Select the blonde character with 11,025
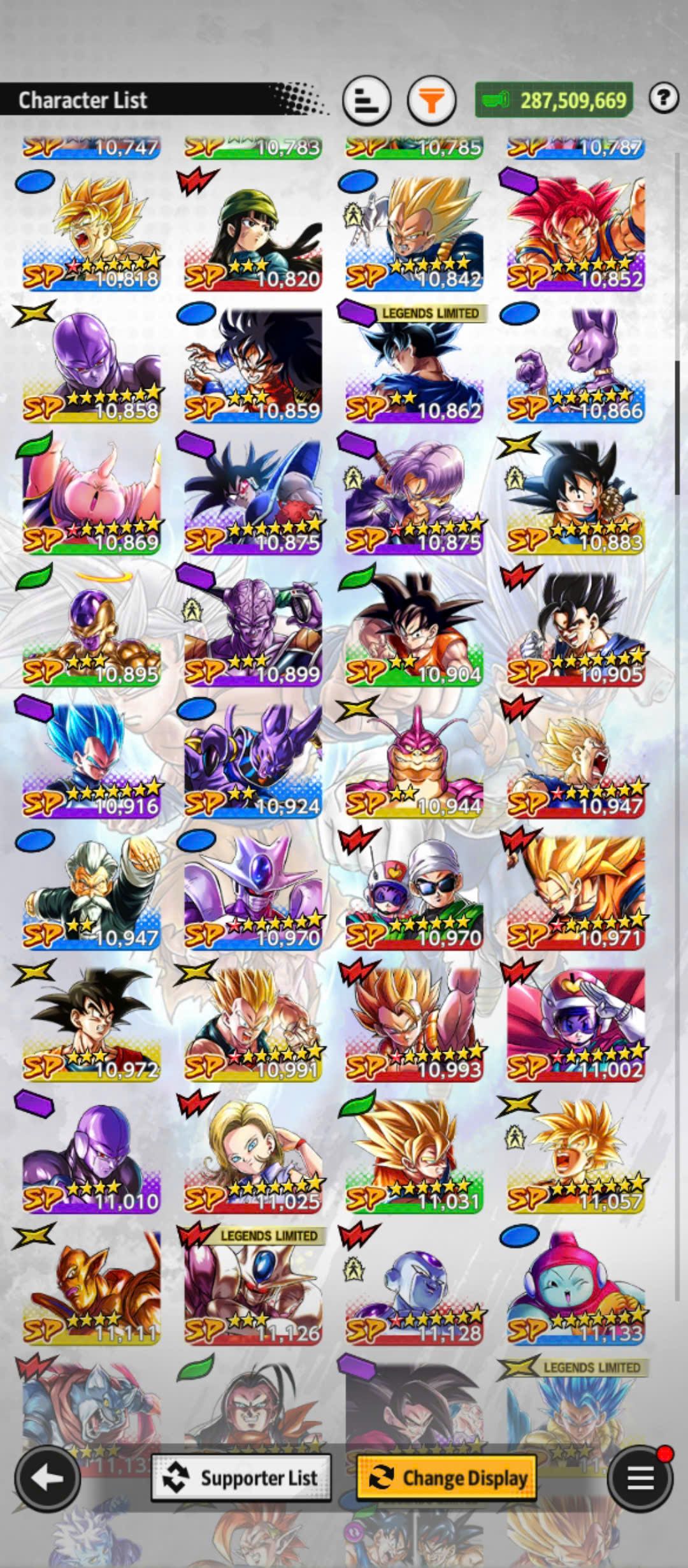Screen dimensions: 688x1568 click(x=253, y=1157)
